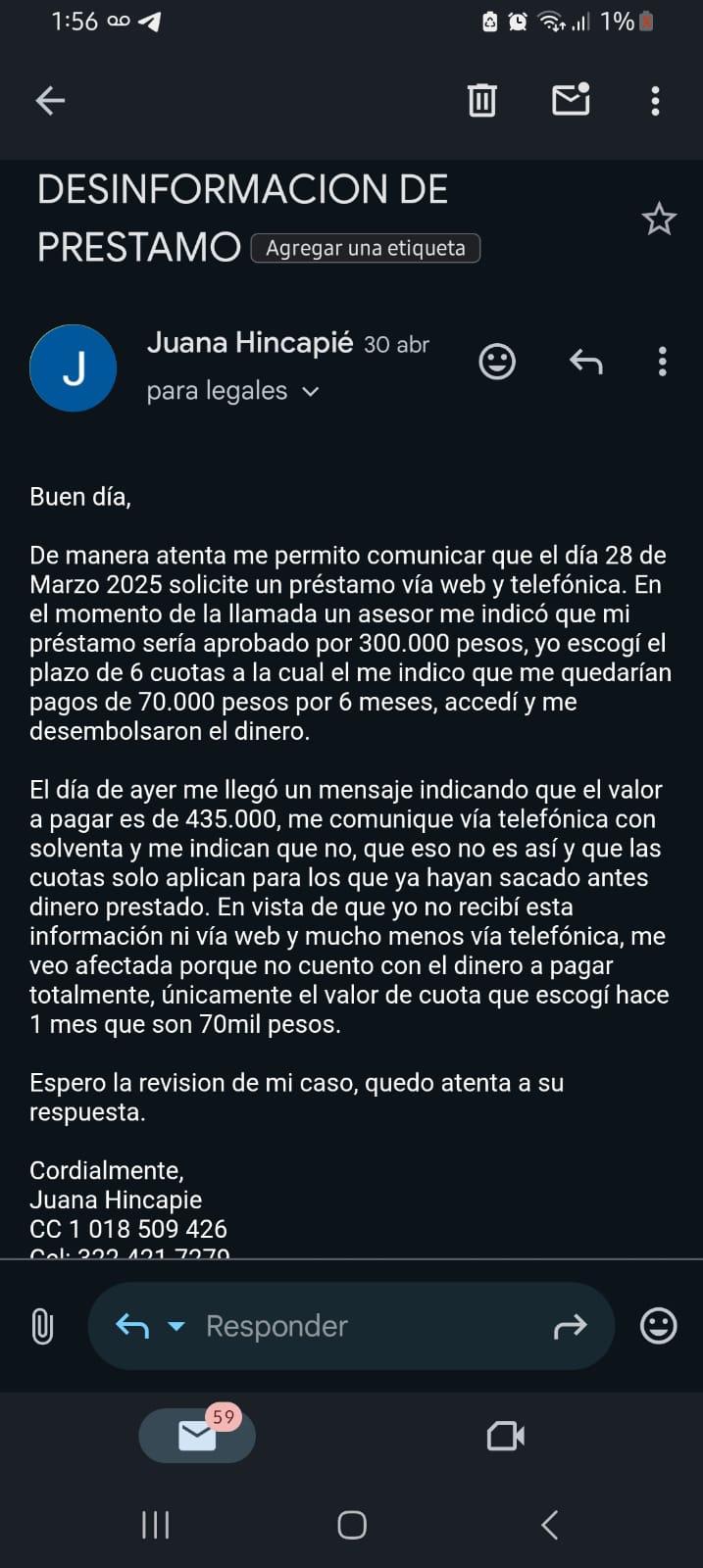The height and width of the screenshot is (1568, 703).
Task: Forward this email with the right arrow
Action: point(570,1326)
